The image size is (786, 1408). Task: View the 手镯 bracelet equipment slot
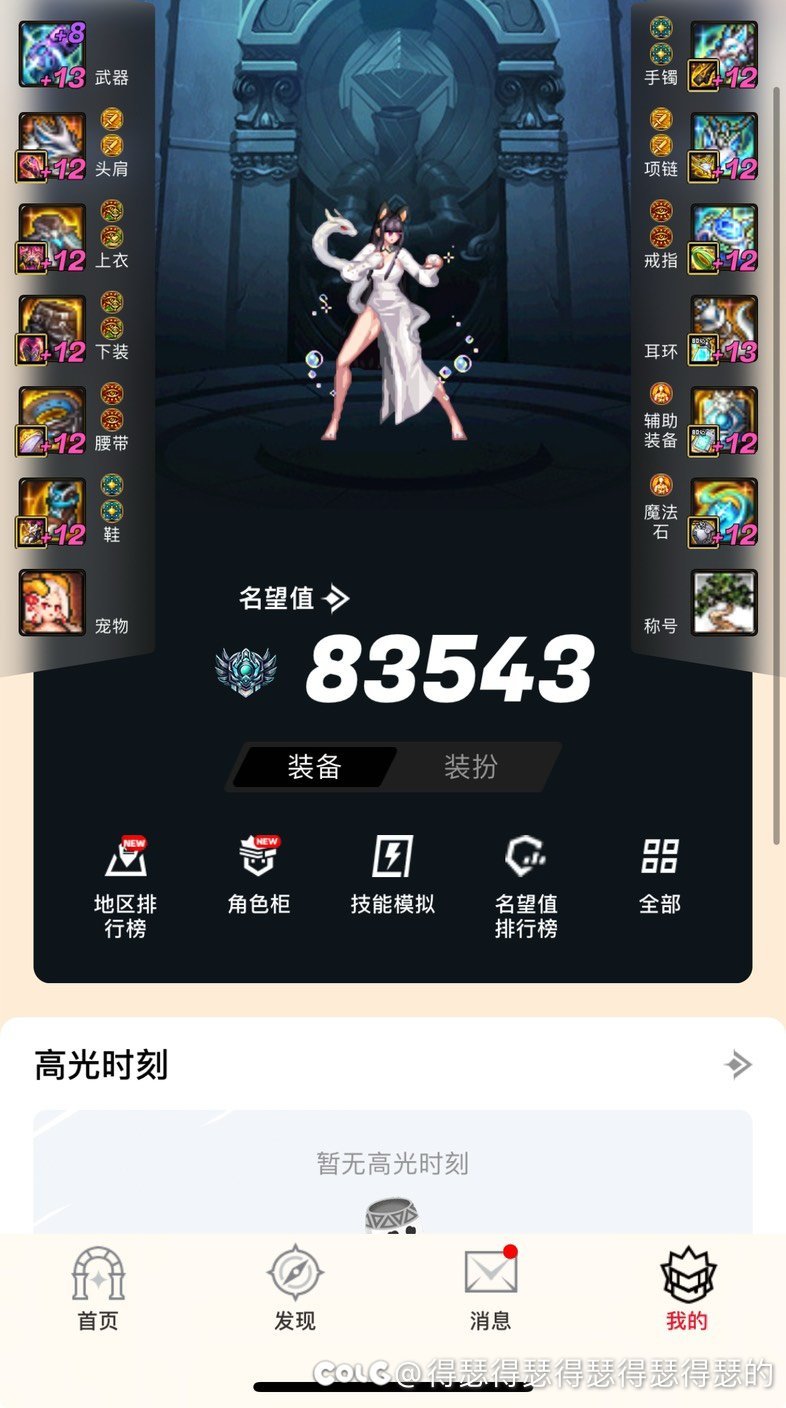point(723,55)
